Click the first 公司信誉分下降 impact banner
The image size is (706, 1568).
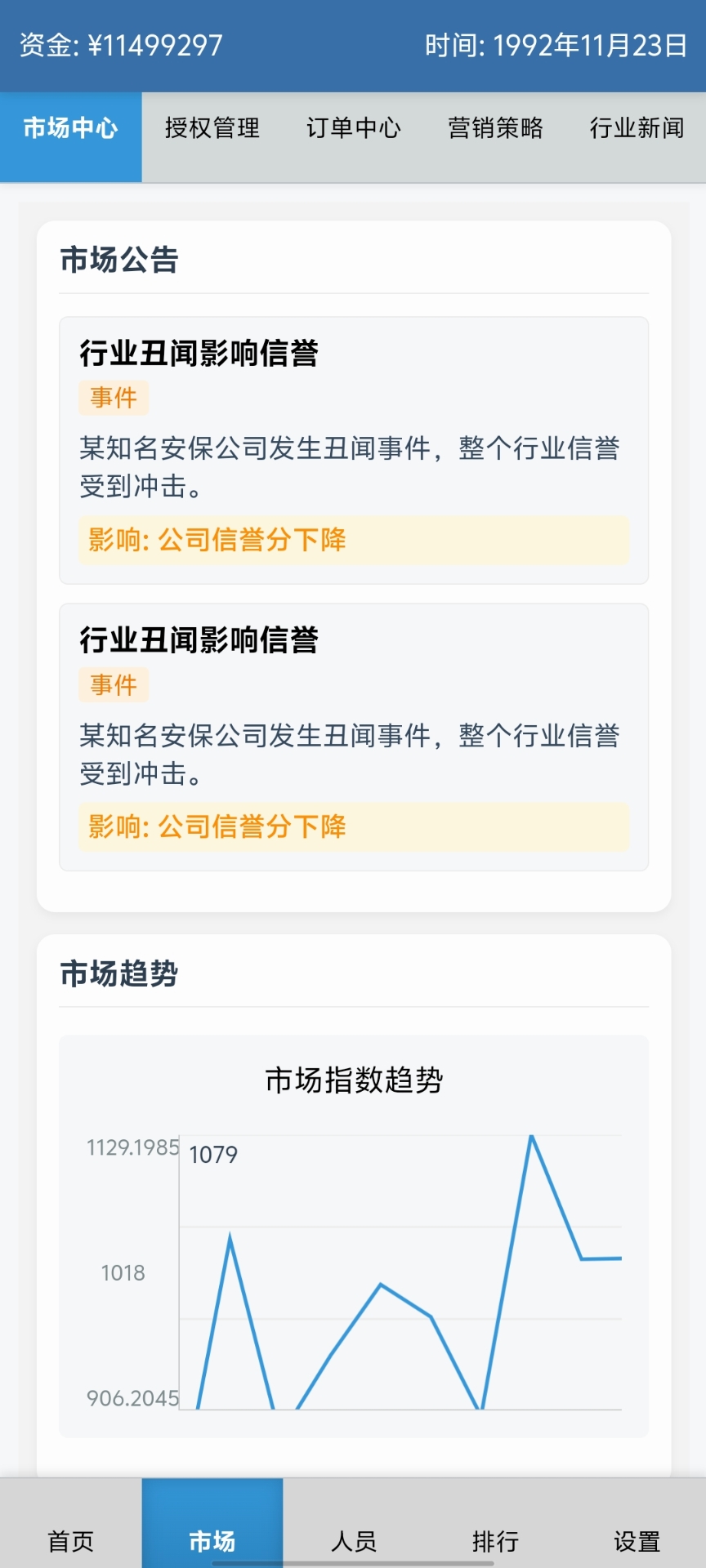tap(351, 540)
